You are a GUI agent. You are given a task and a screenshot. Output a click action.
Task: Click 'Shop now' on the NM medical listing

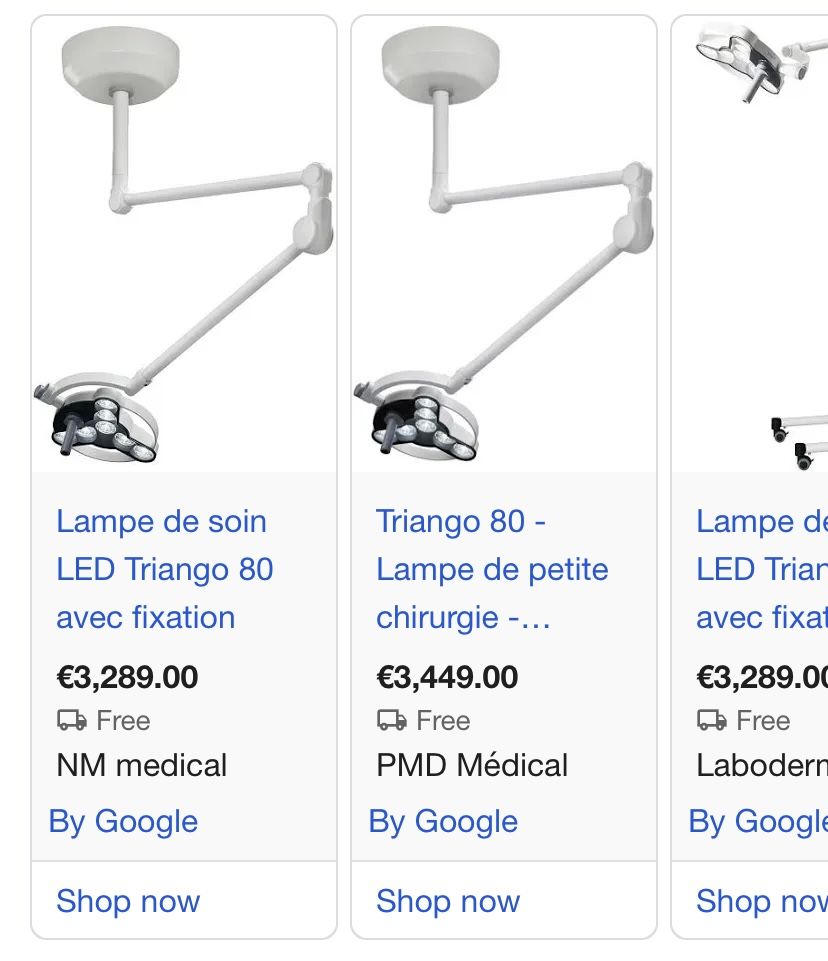point(127,901)
